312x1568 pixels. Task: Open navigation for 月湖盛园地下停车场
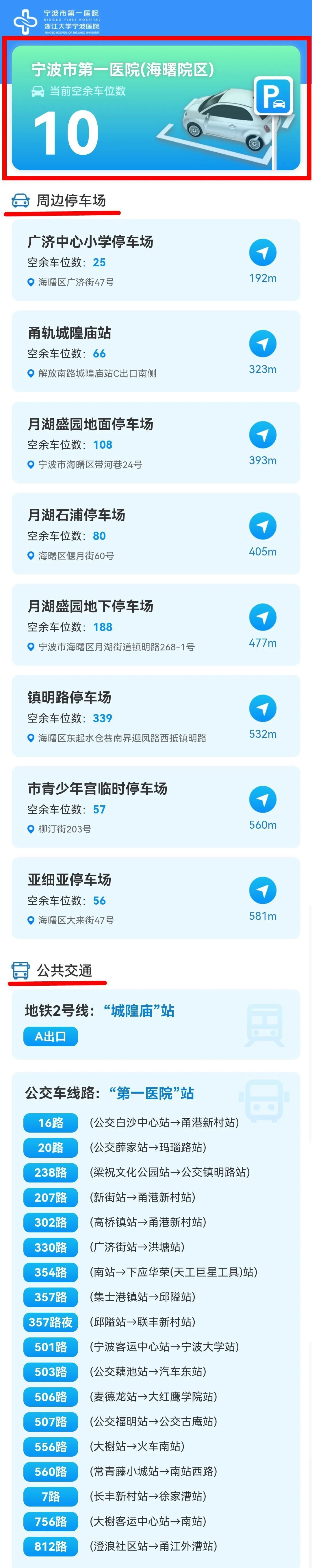263,617
